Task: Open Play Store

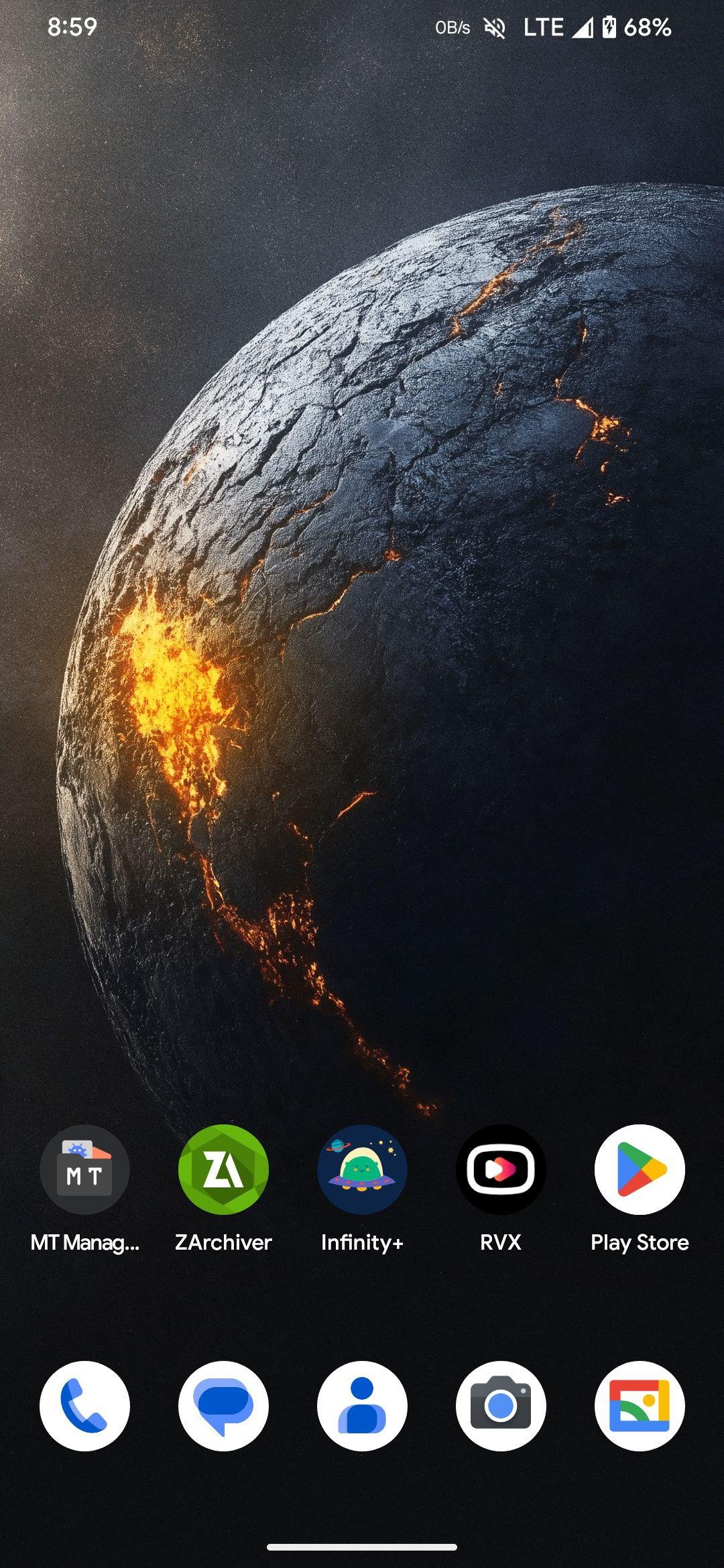Action: click(640, 1169)
